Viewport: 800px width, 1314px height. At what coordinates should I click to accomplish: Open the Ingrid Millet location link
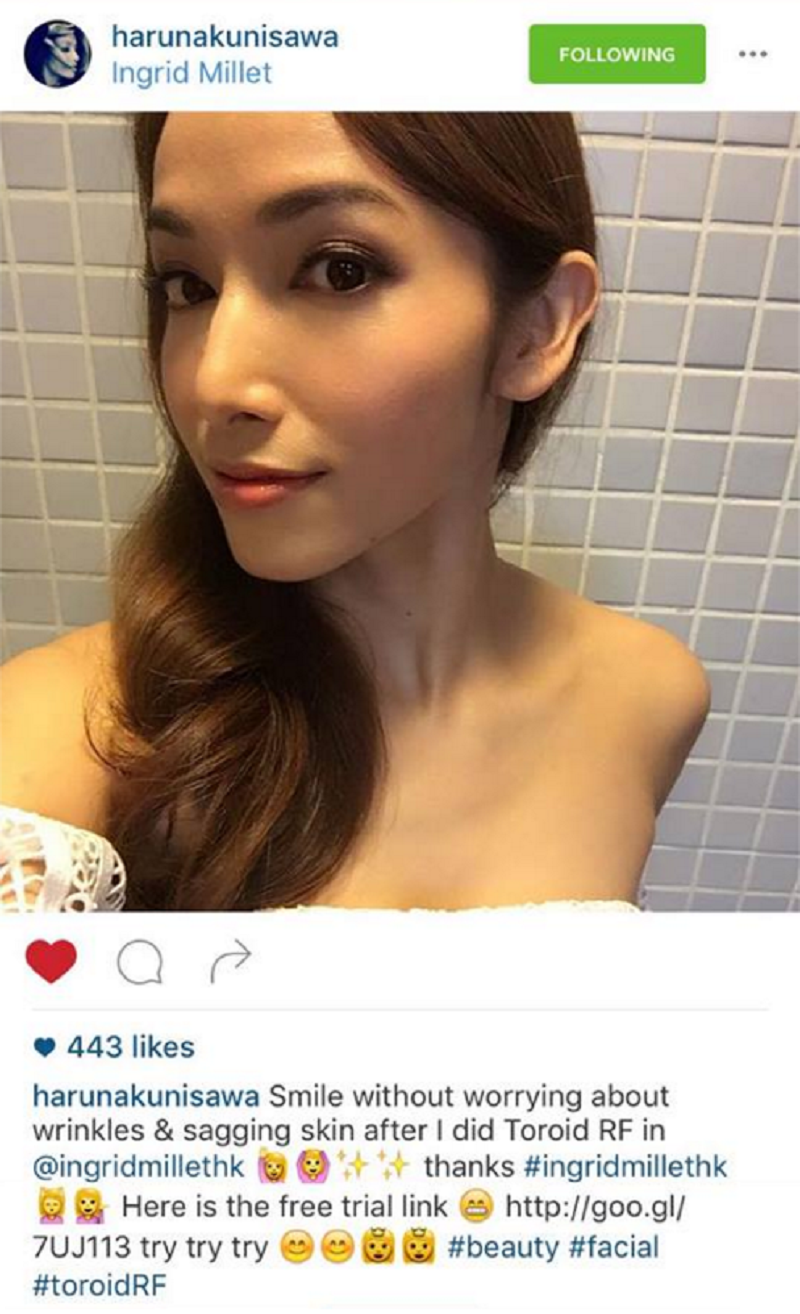(x=191, y=73)
